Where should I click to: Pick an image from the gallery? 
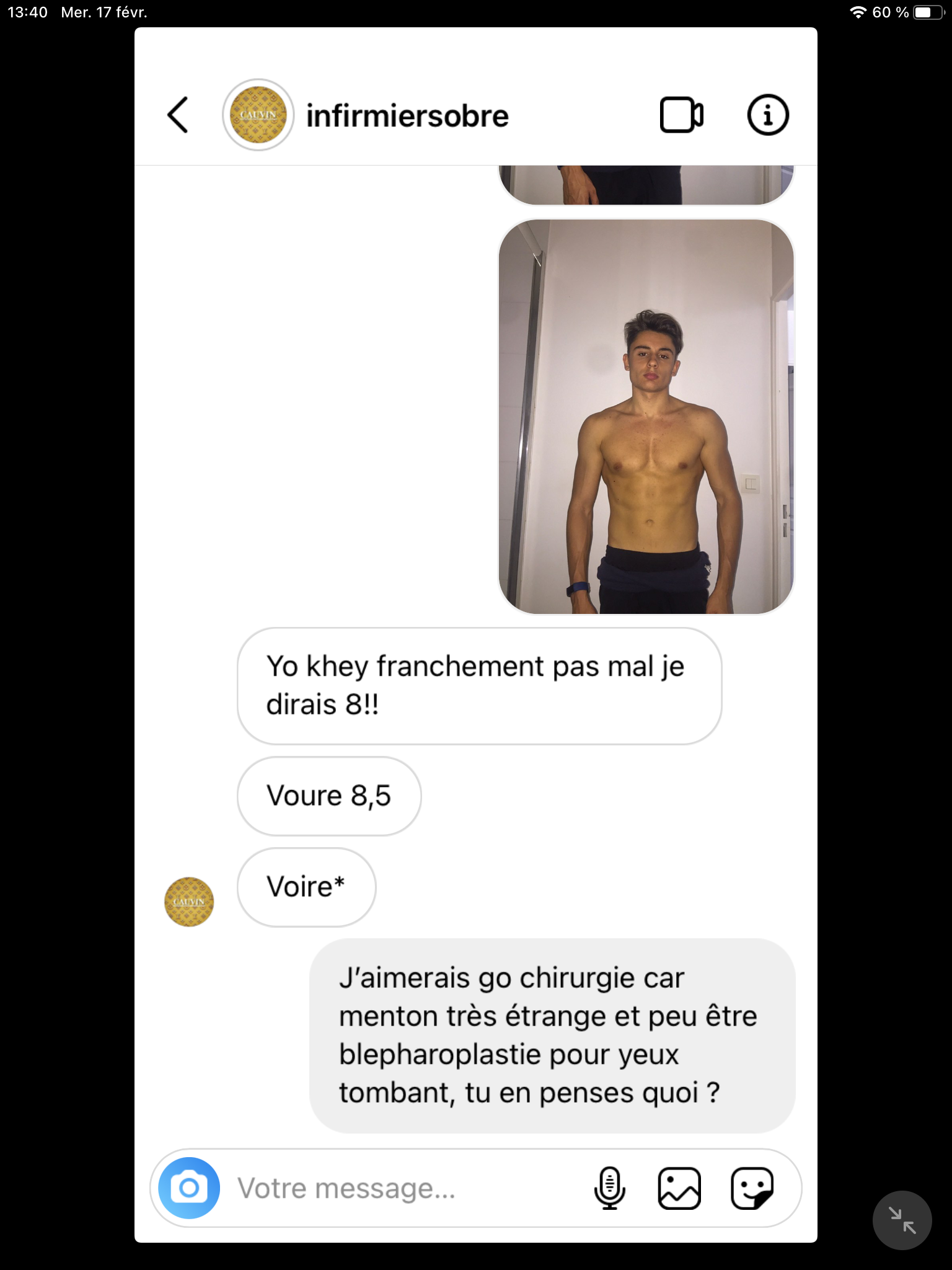click(679, 1188)
